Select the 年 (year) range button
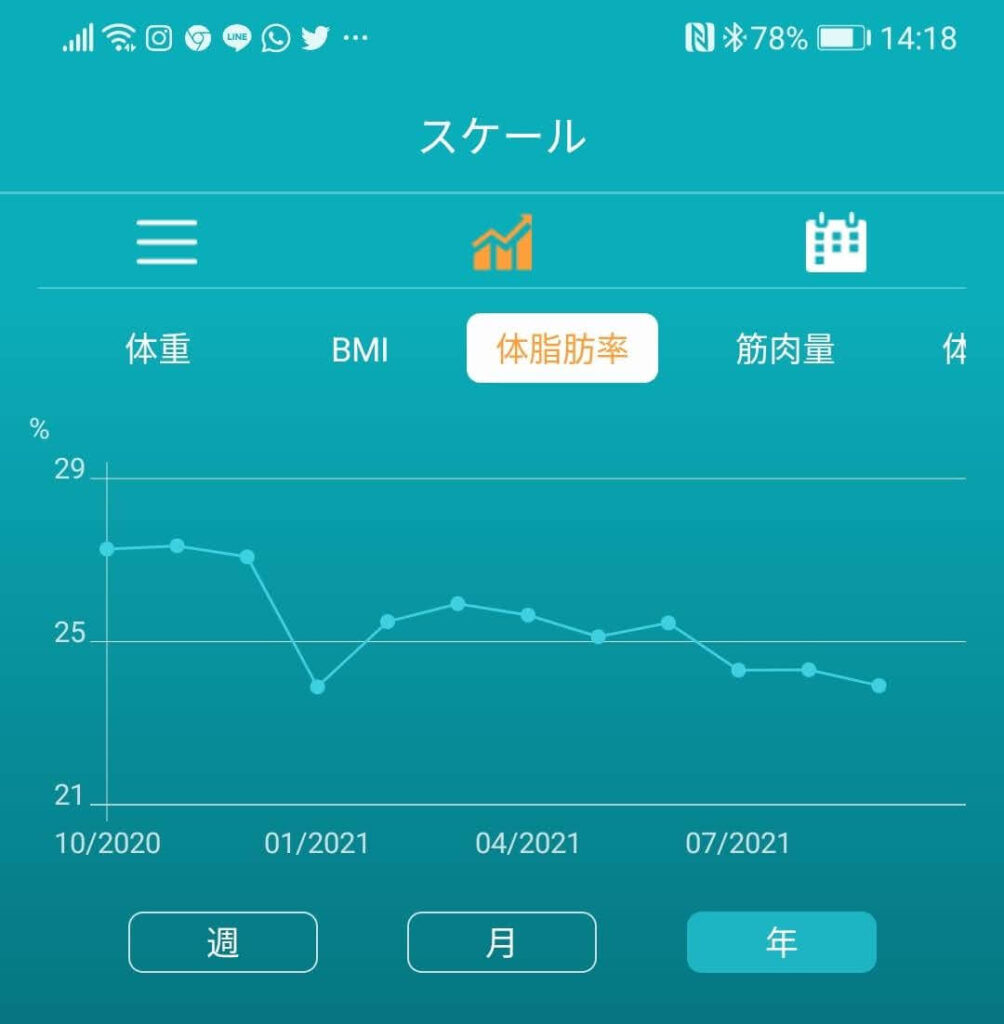The height and width of the screenshot is (1024, 1004). point(781,942)
